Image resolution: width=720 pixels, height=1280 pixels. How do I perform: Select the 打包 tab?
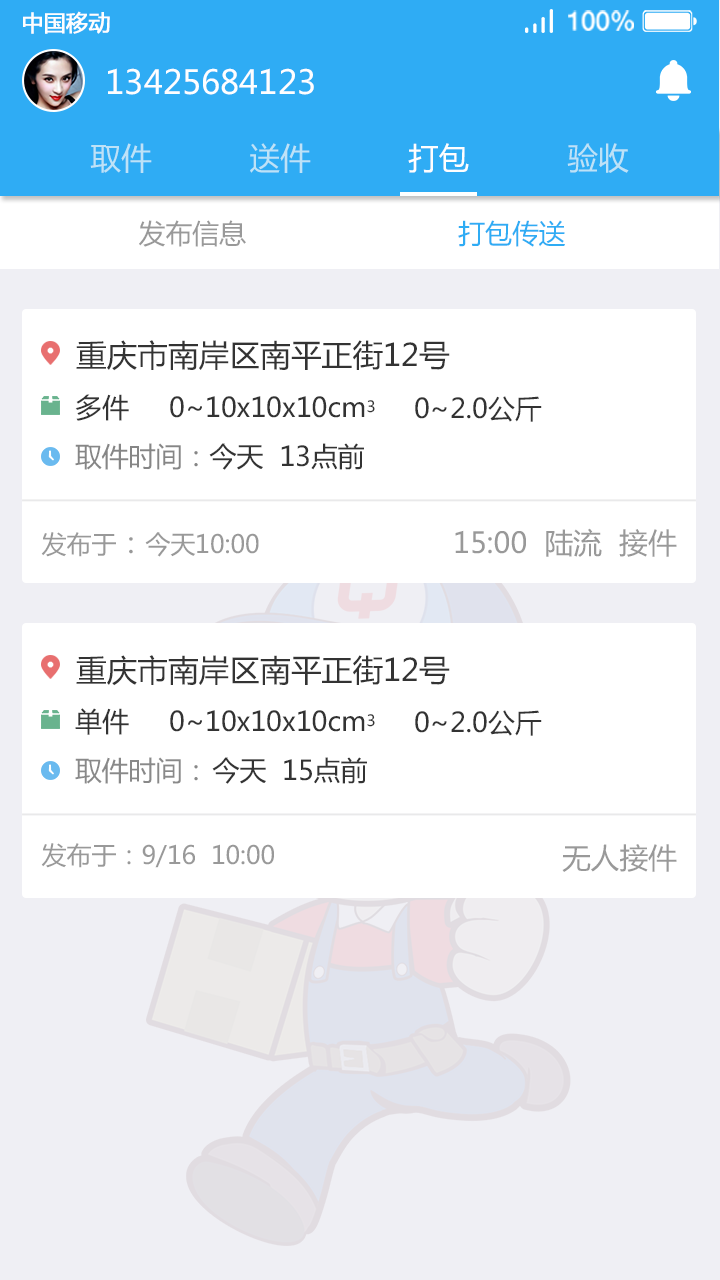[x=438, y=158]
